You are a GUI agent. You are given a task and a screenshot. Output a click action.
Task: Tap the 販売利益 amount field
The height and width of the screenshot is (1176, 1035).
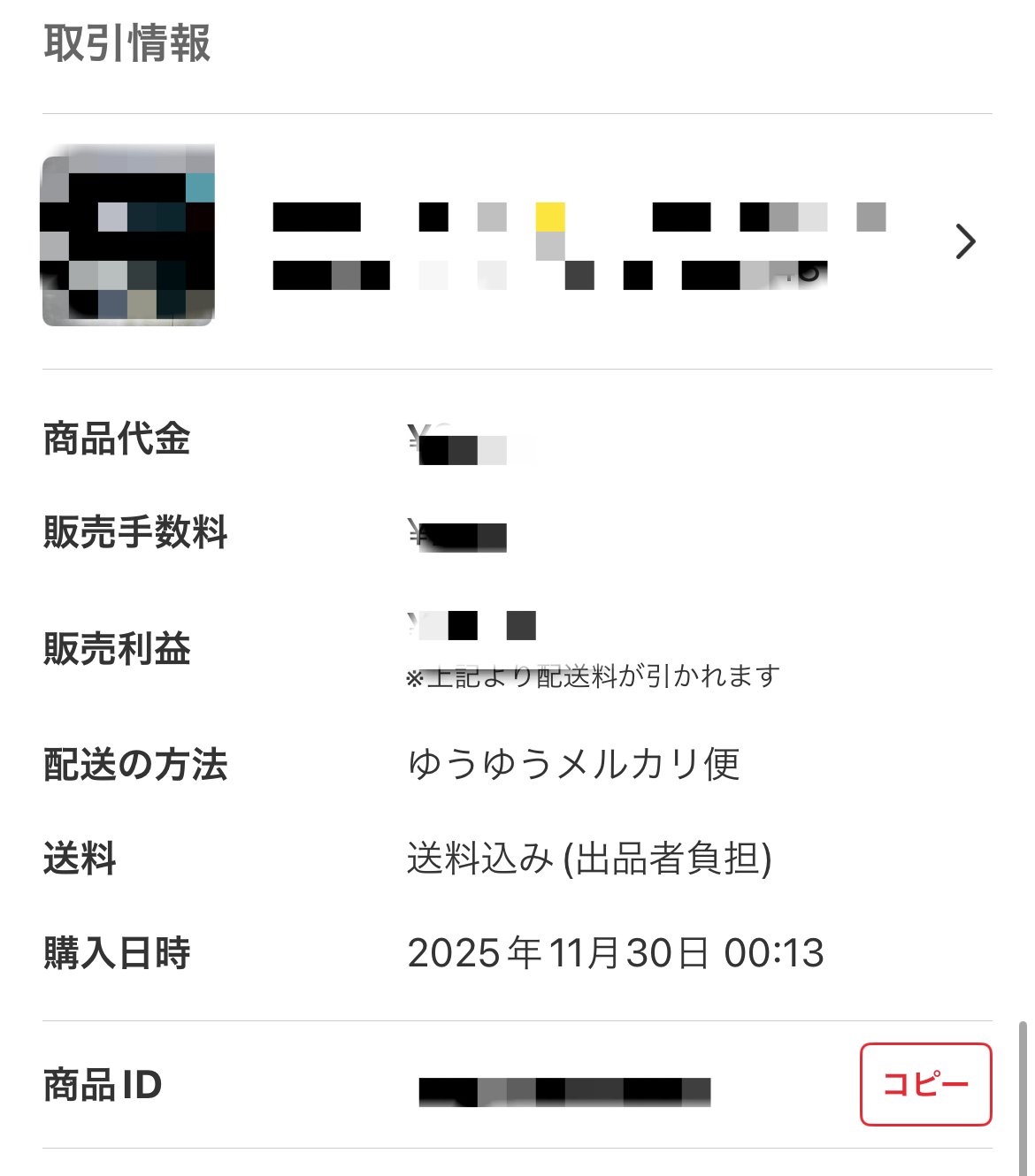(469, 626)
